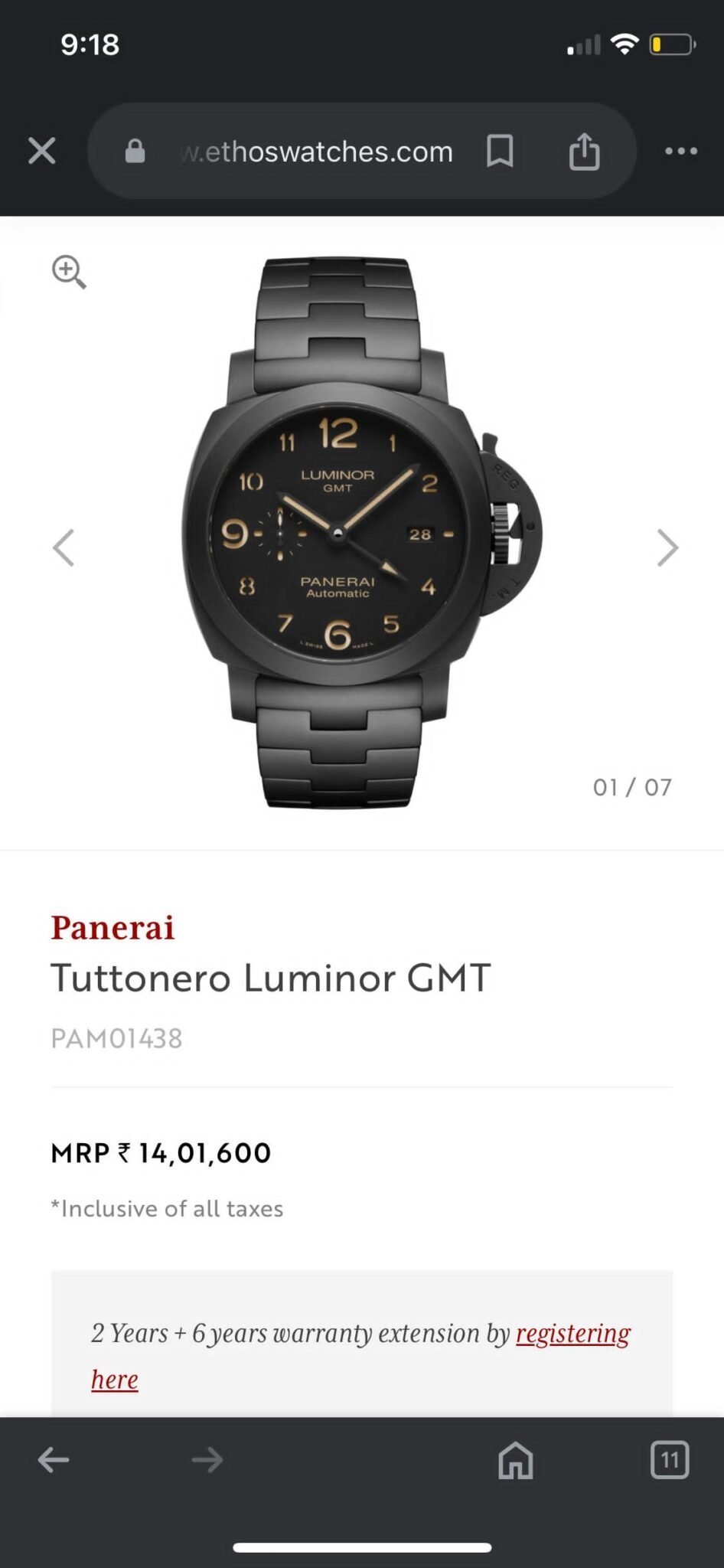
Task: Close the in-app browser page
Action: [41, 151]
